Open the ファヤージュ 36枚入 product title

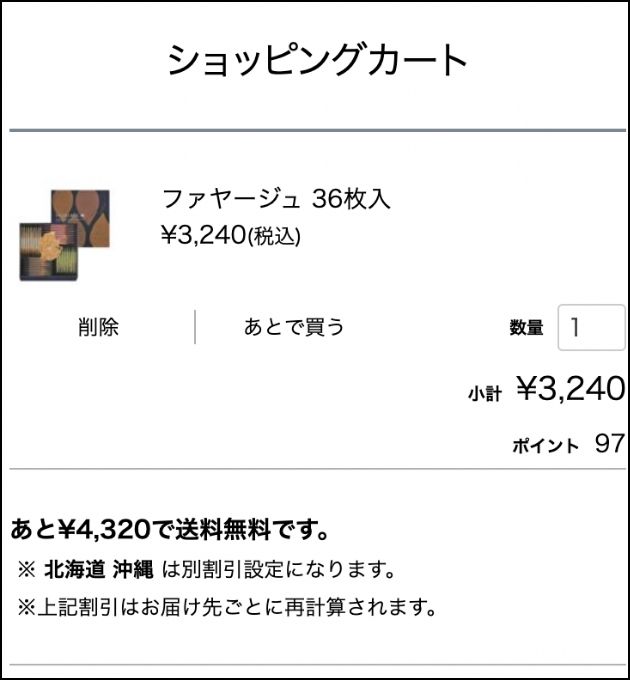275,198
